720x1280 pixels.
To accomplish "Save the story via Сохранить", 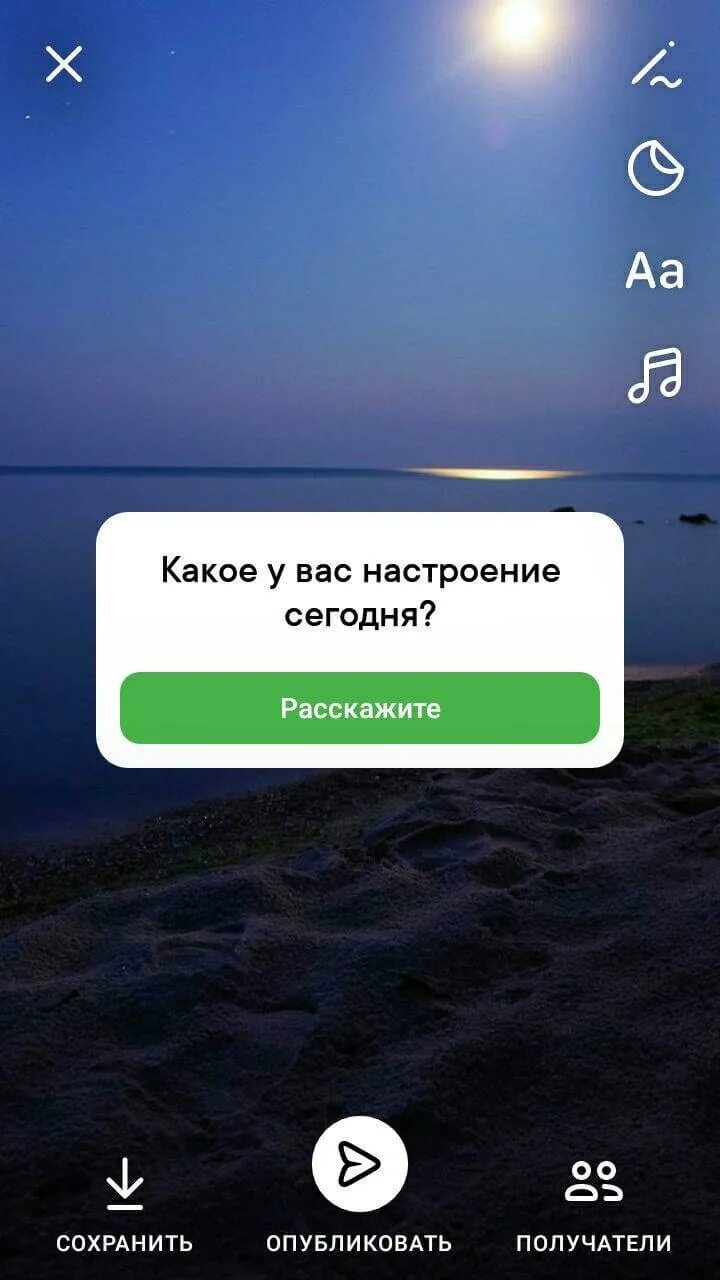I will 124,1206.
